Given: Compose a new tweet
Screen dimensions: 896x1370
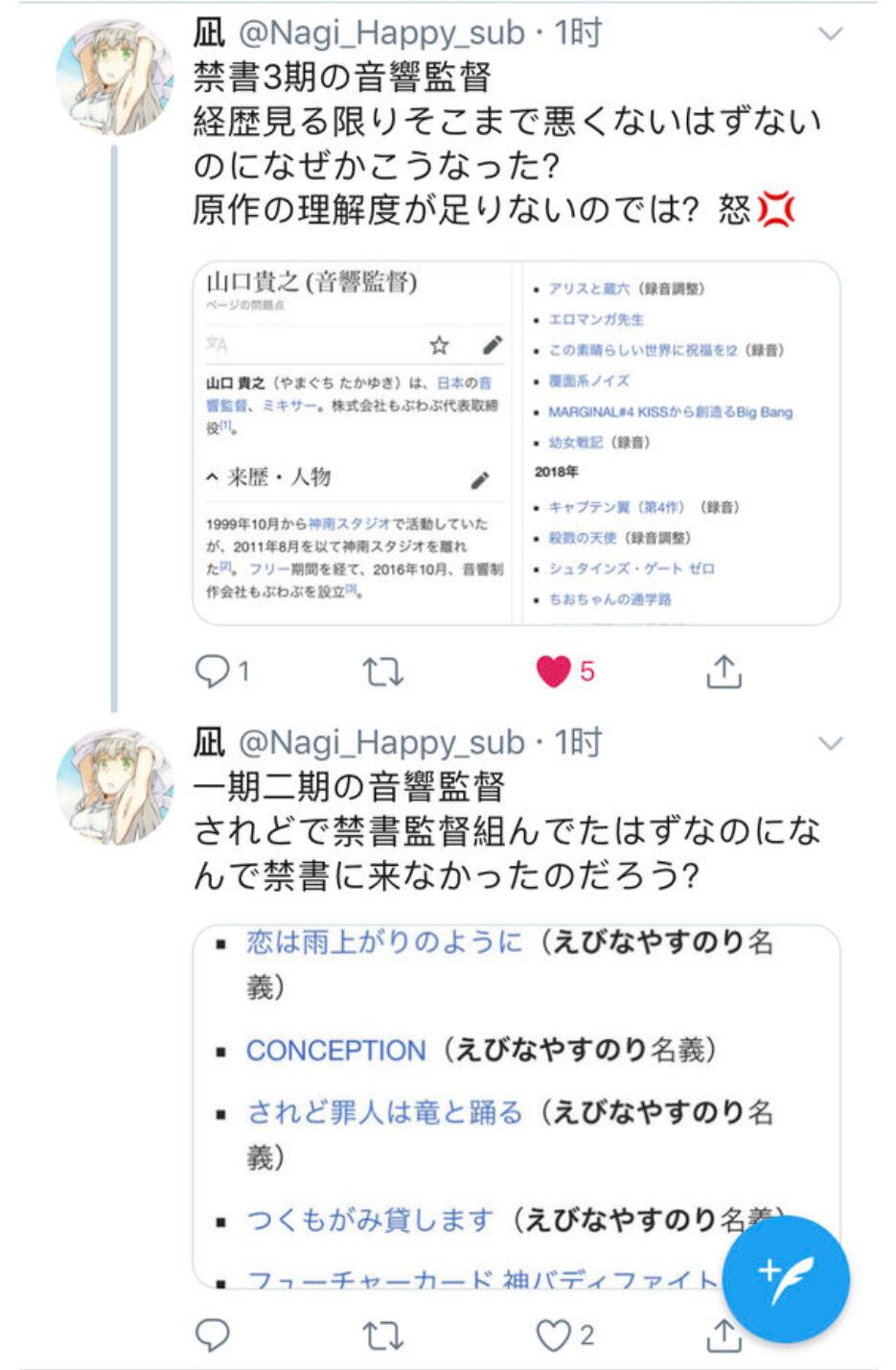Looking at the screenshot, I should [786, 1280].
